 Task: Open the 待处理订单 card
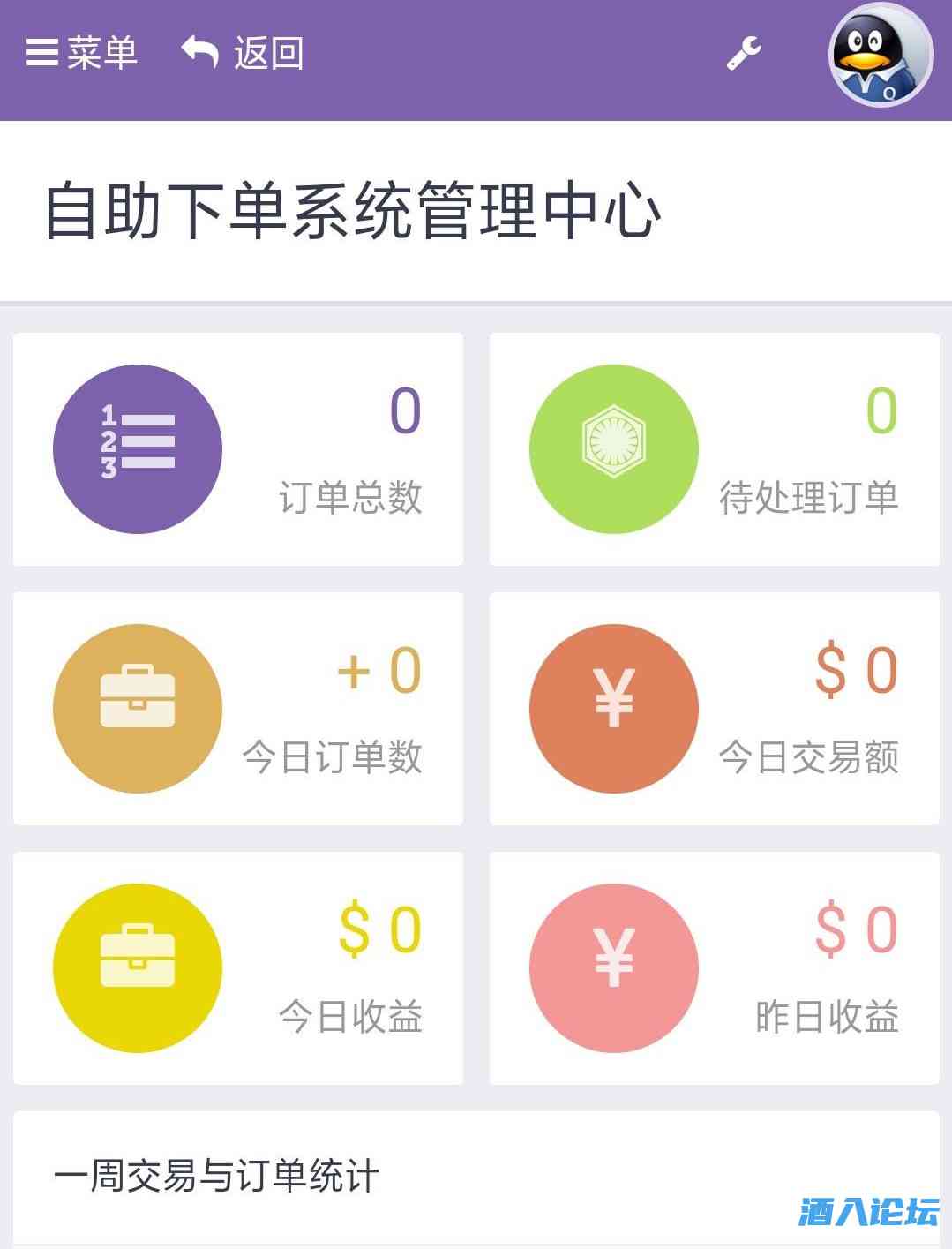[x=714, y=449]
